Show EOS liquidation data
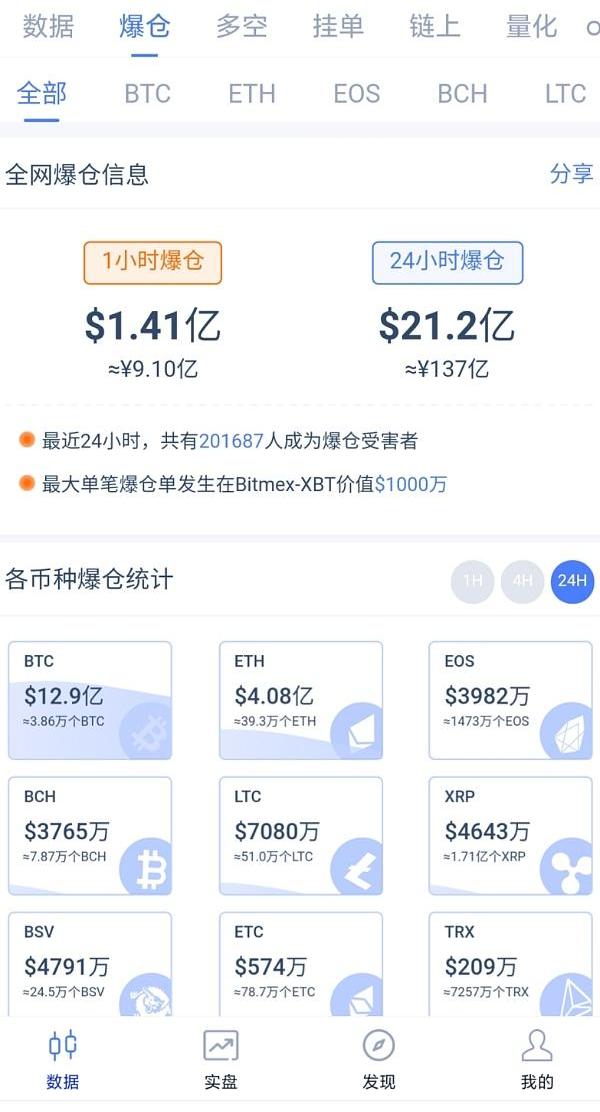The height and width of the screenshot is (1112, 600). tap(356, 94)
